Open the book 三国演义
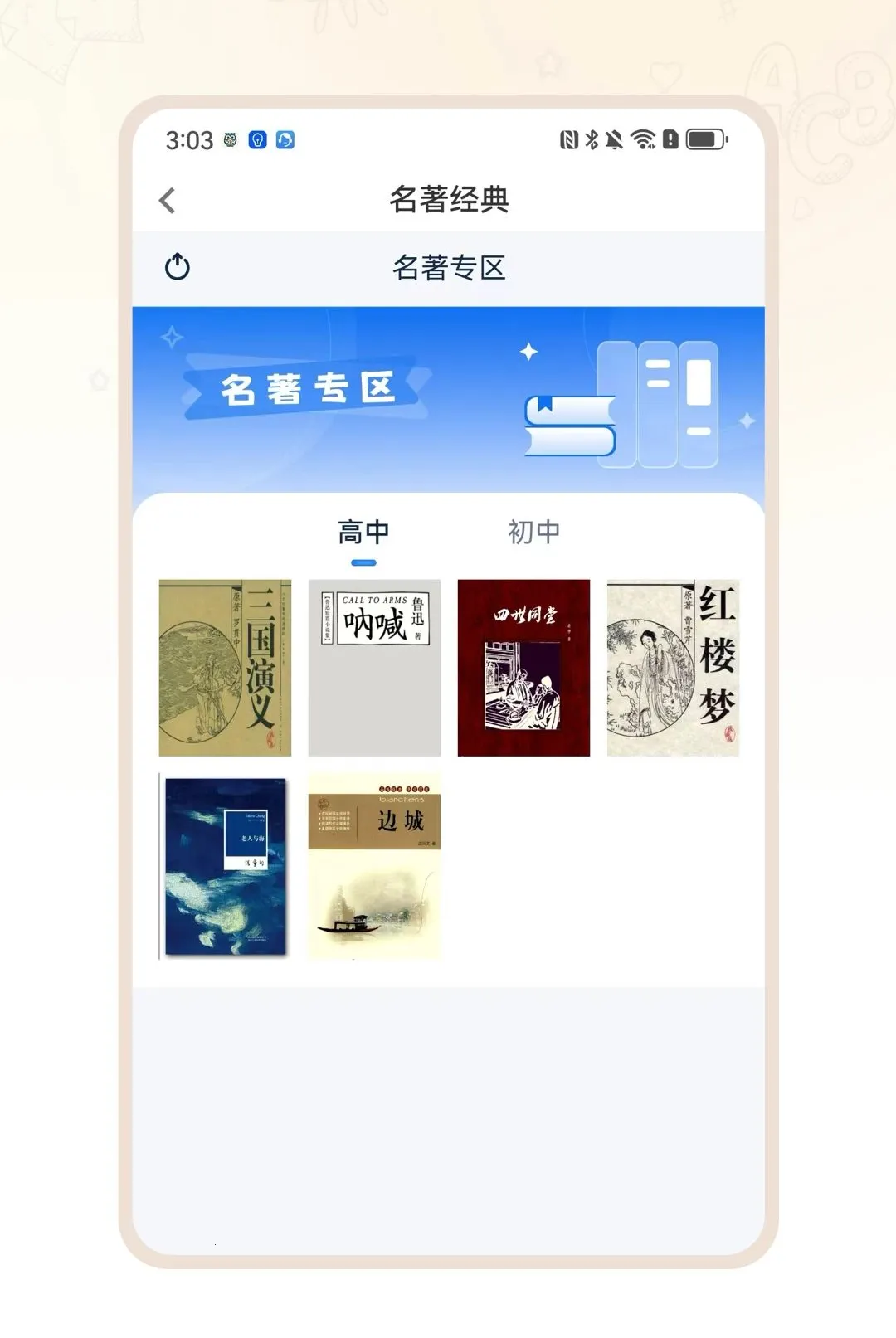This screenshot has width=896, height=1338. pos(225,668)
